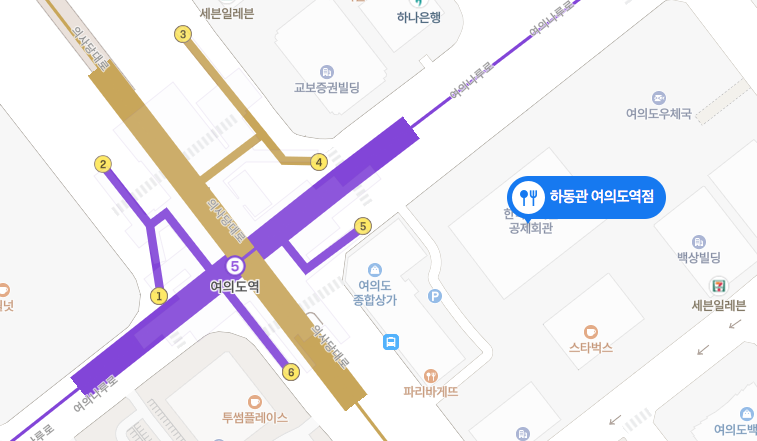Tap the parking P marker
This screenshot has height=441, width=757.
pyautogui.click(x=434, y=296)
